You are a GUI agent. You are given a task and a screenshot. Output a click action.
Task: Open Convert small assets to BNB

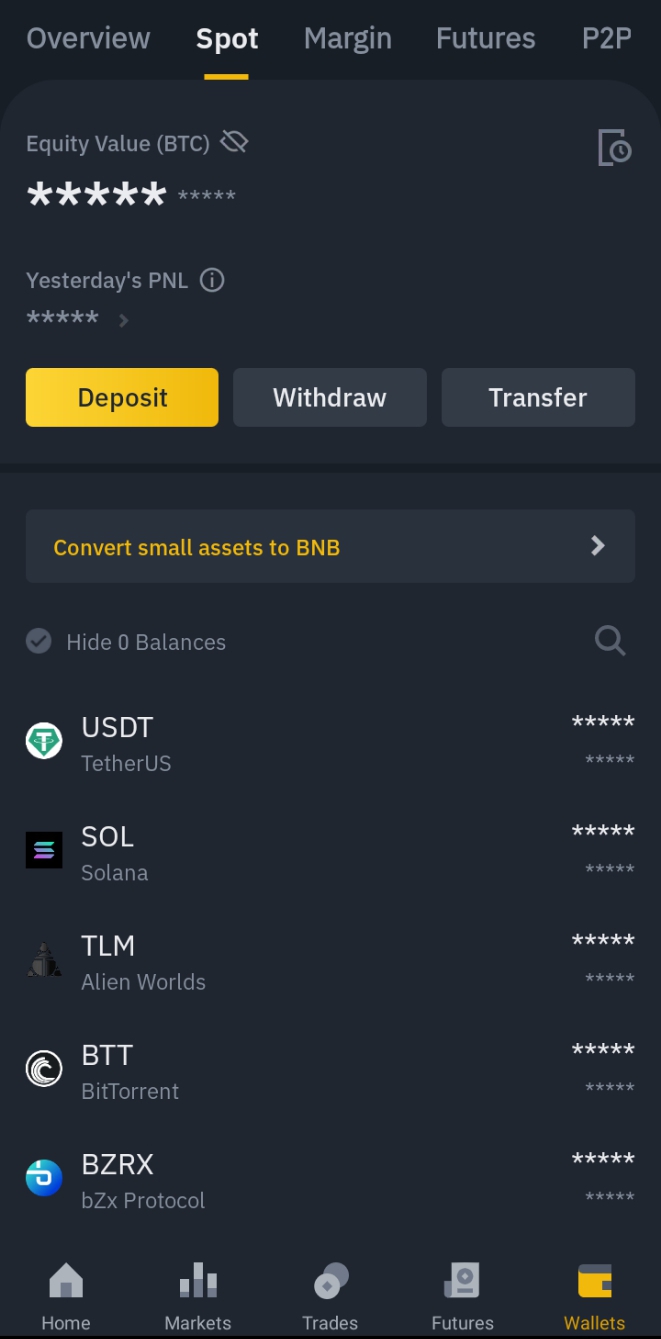coord(330,546)
